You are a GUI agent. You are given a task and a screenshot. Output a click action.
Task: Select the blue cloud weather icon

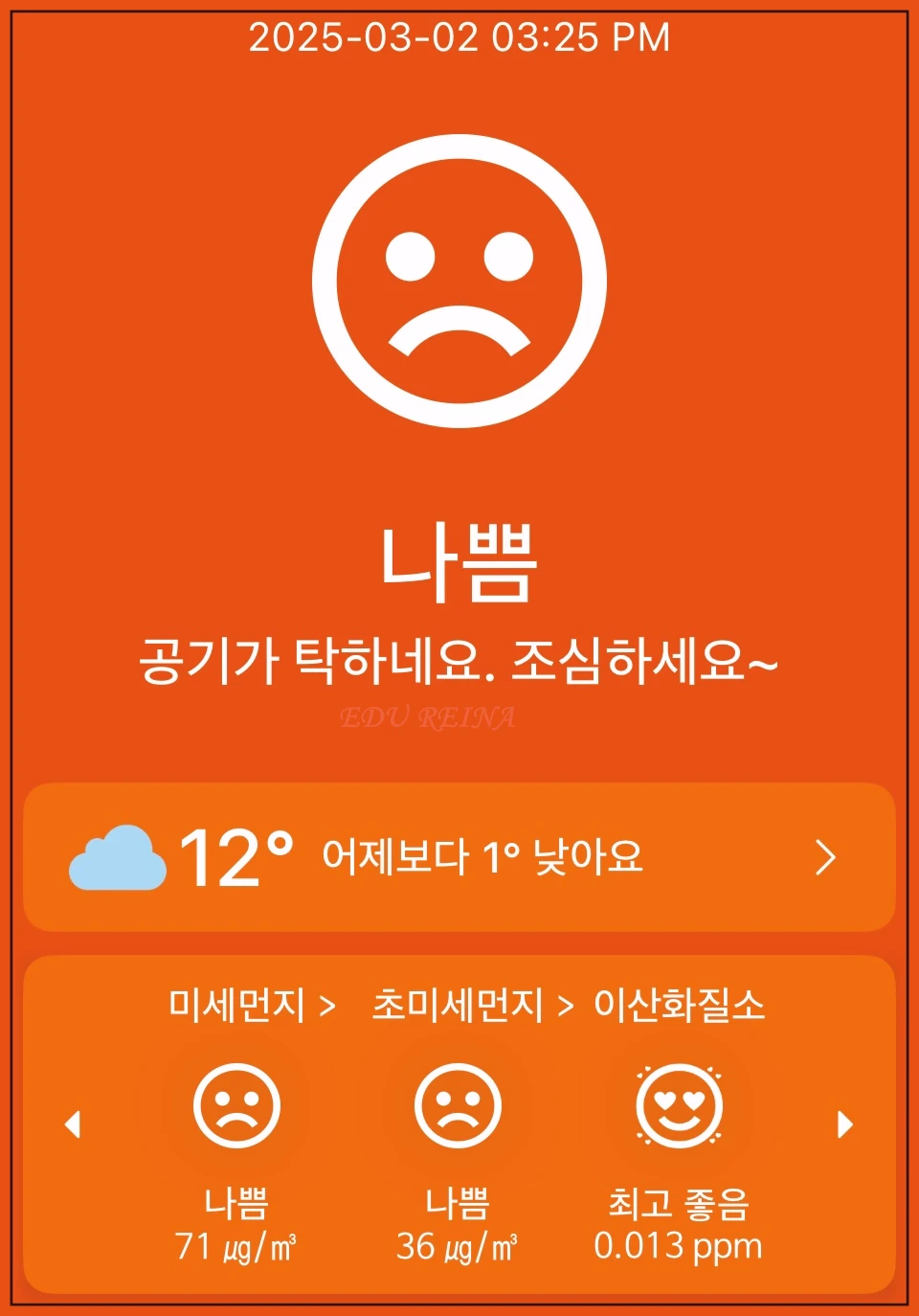click(x=117, y=858)
